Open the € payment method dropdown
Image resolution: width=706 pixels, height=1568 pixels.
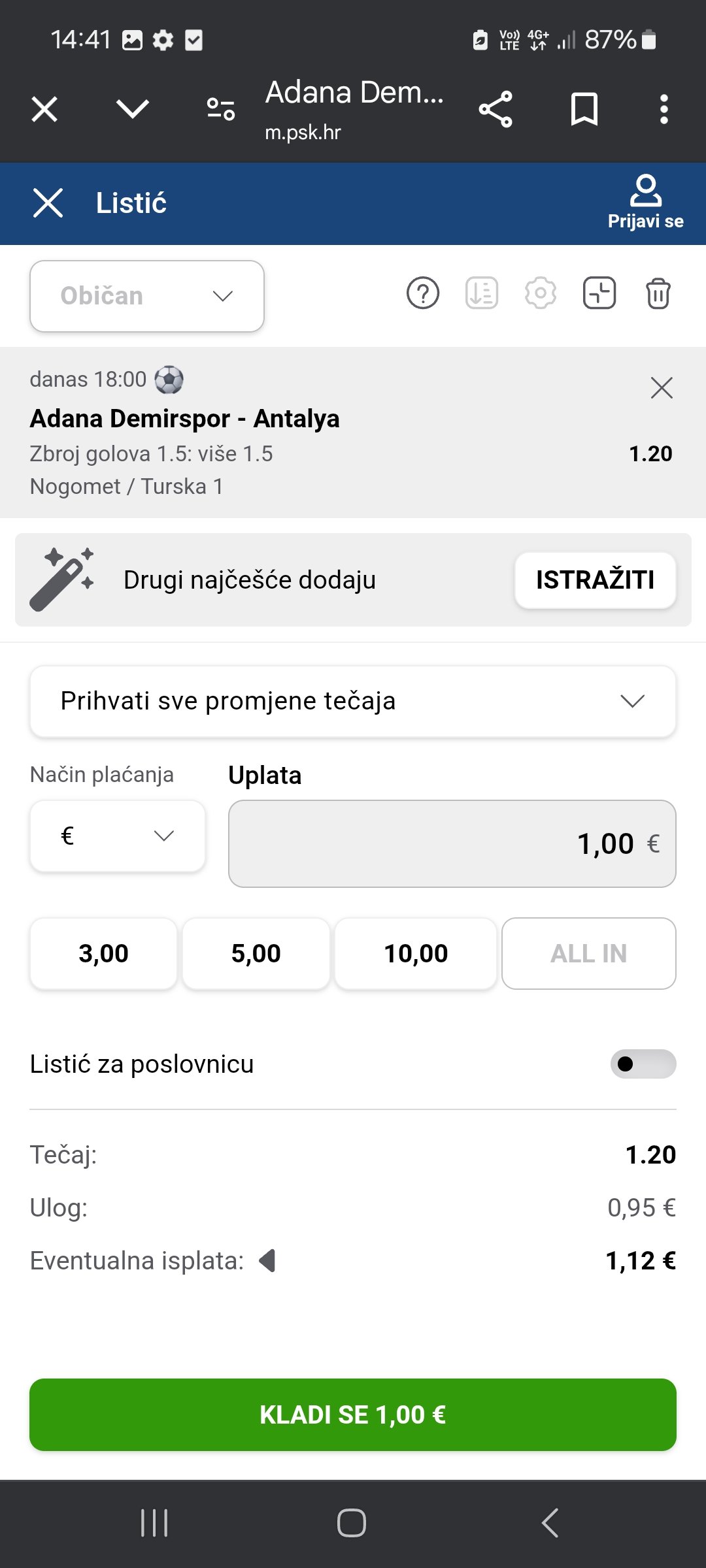pos(118,836)
